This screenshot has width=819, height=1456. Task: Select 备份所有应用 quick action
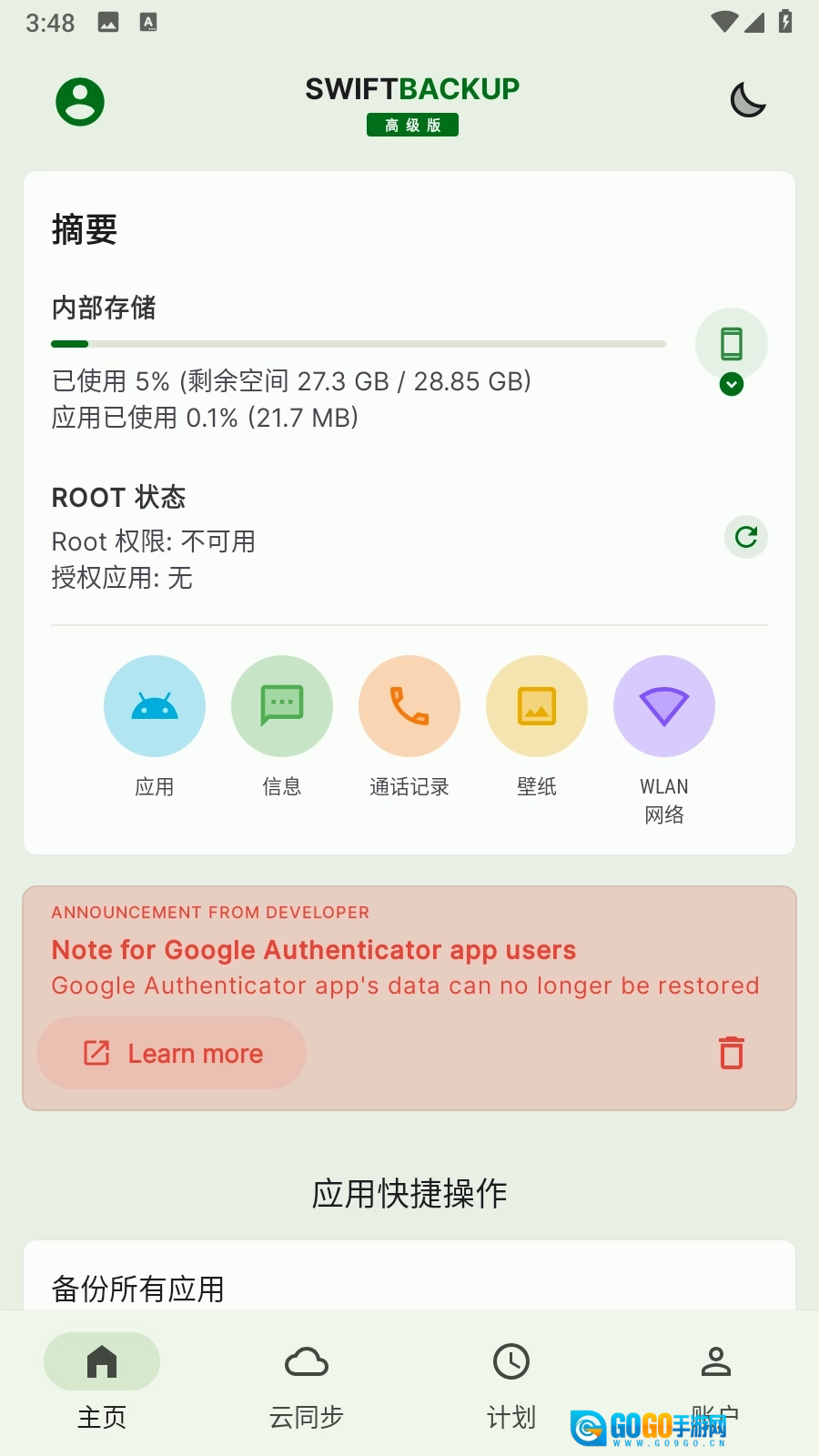click(138, 1289)
